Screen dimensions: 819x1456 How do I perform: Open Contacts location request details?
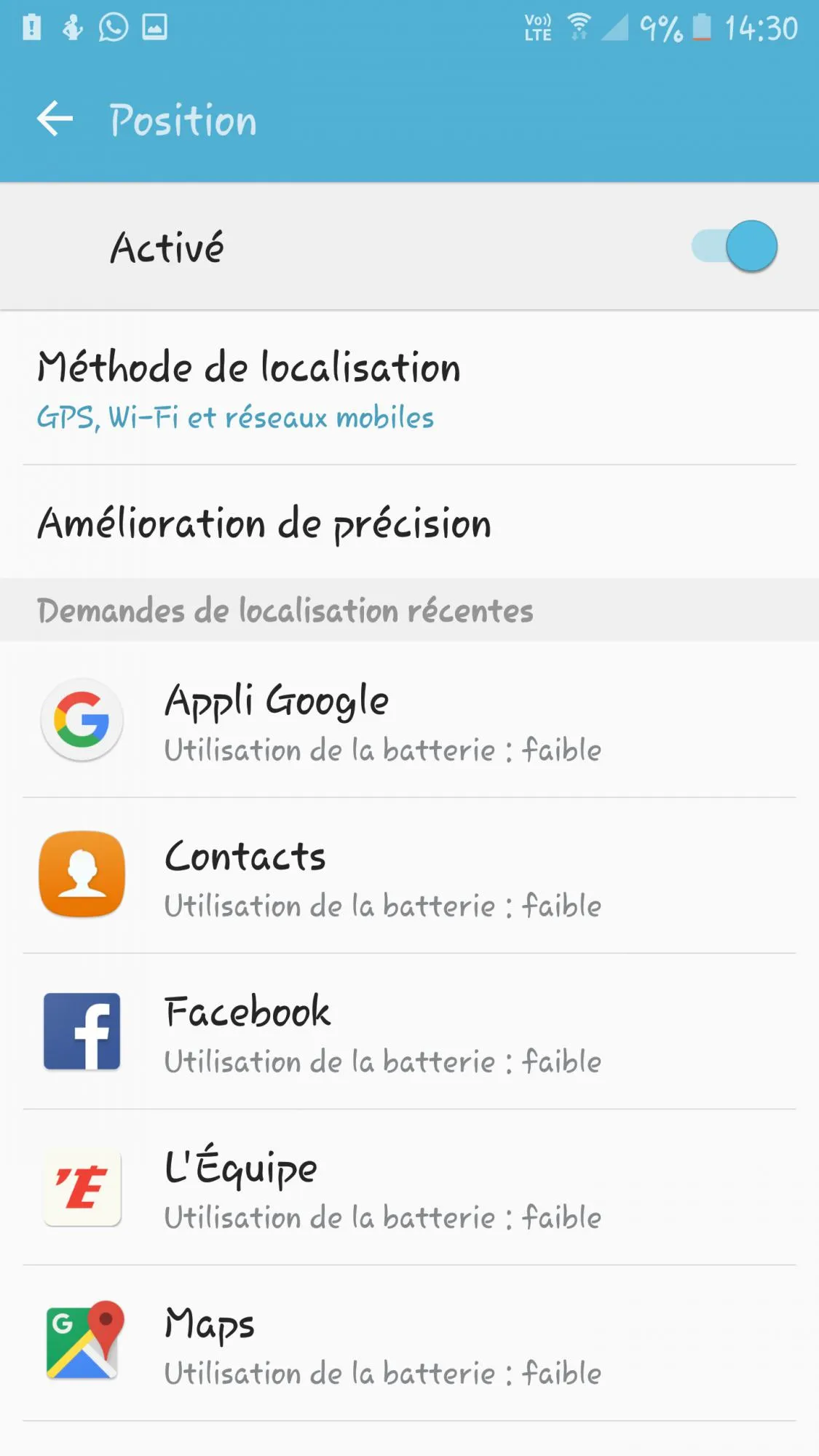409,877
